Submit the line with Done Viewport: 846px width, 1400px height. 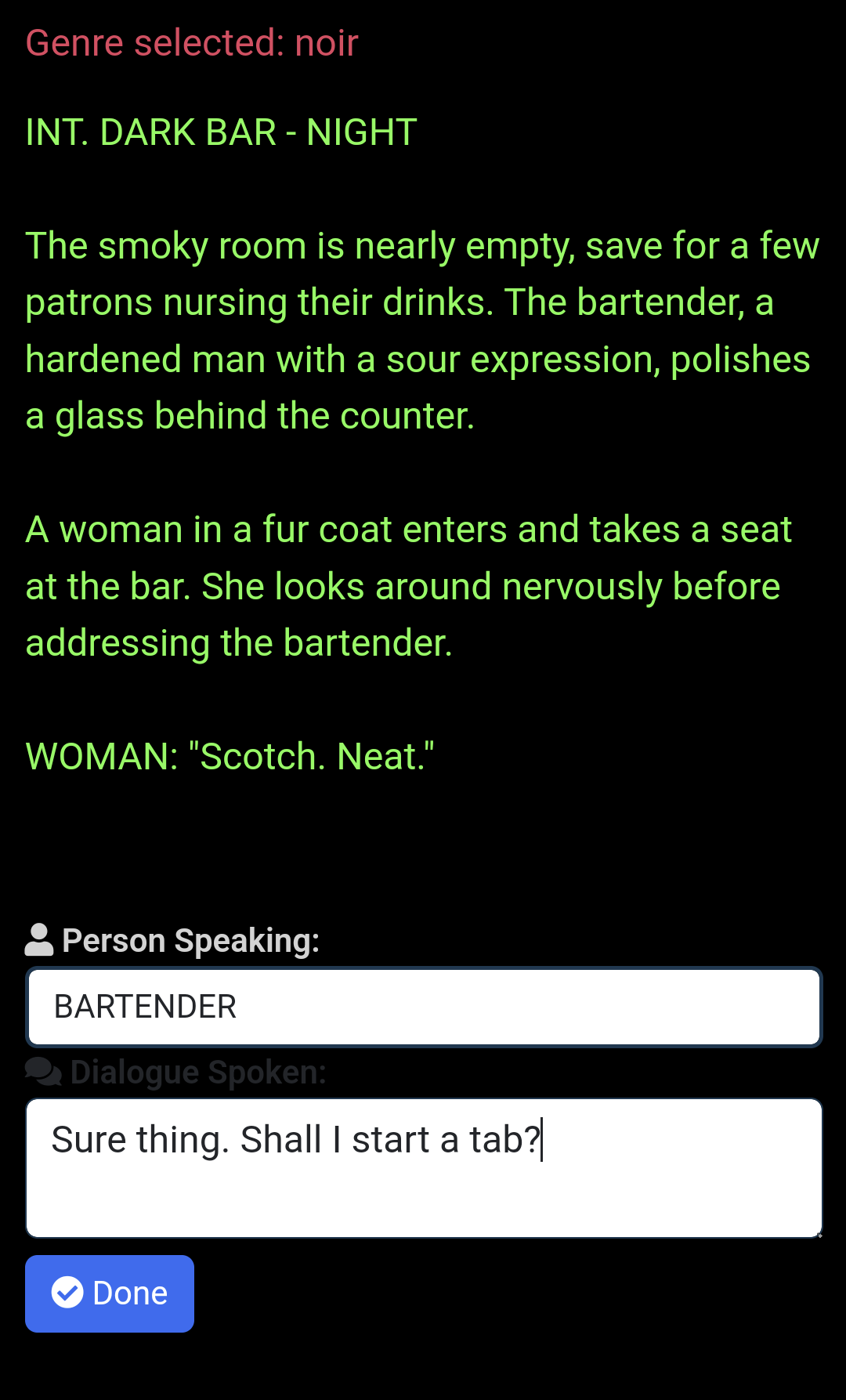click(x=110, y=1293)
